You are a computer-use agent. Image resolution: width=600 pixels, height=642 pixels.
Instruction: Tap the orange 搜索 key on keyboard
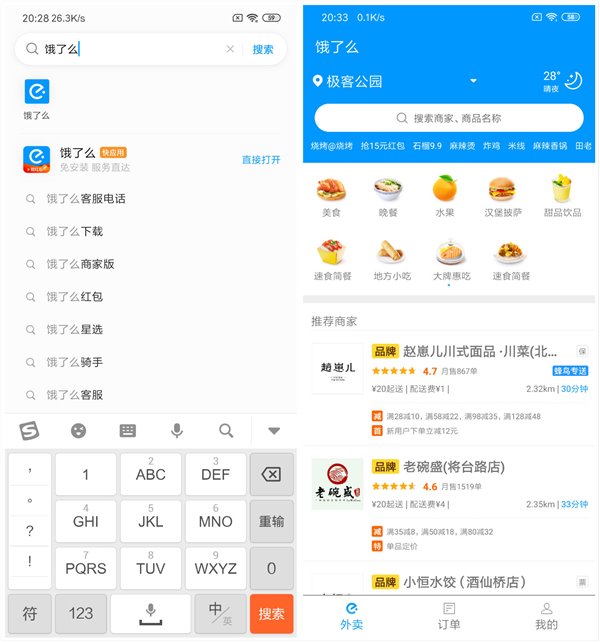(271, 613)
